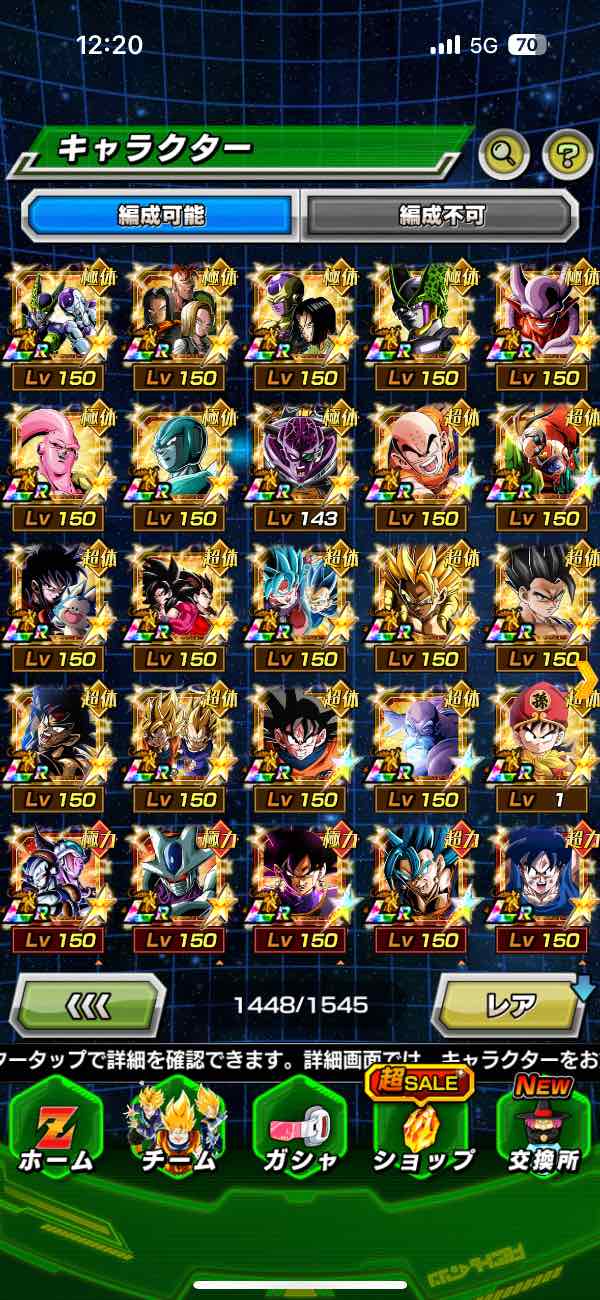
Task: Open the 交換所 menu
Action: click(x=542, y=1130)
